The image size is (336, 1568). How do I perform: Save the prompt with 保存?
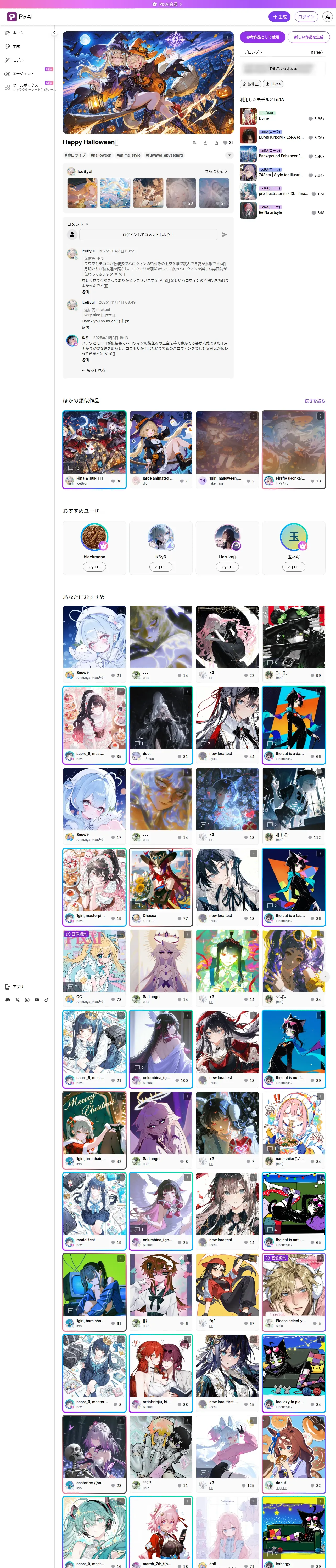(x=317, y=52)
